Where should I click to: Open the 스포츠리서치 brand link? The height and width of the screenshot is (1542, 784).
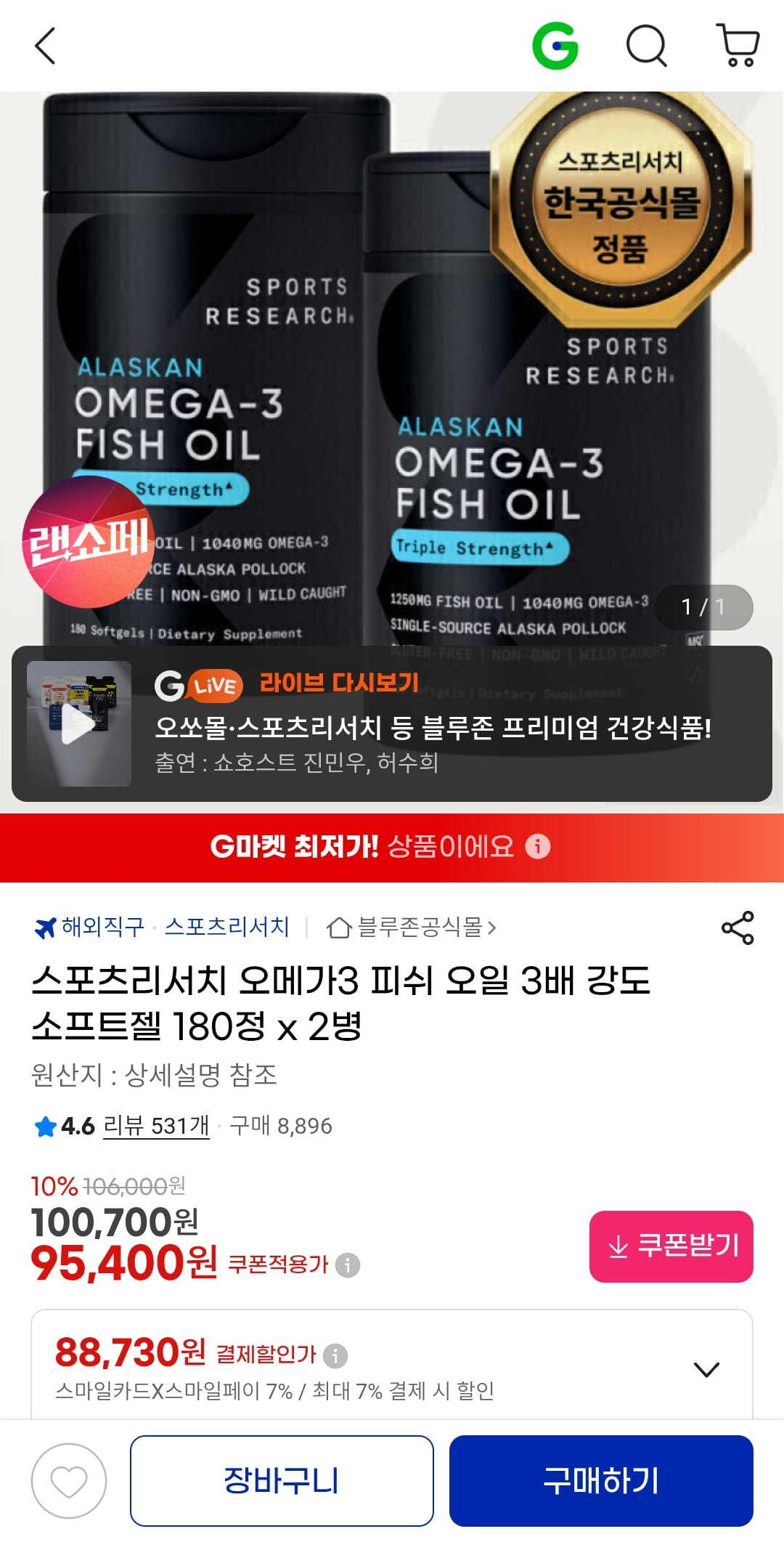[x=227, y=927]
